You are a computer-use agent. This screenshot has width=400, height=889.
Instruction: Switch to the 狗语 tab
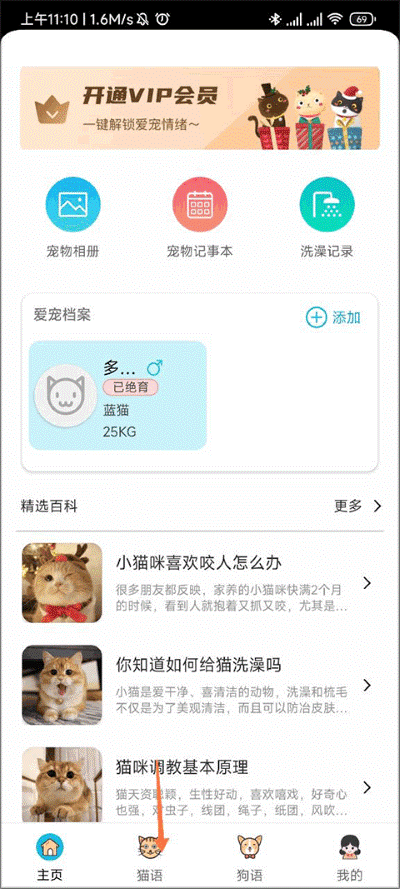pyautogui.click(x=250, y=857)
